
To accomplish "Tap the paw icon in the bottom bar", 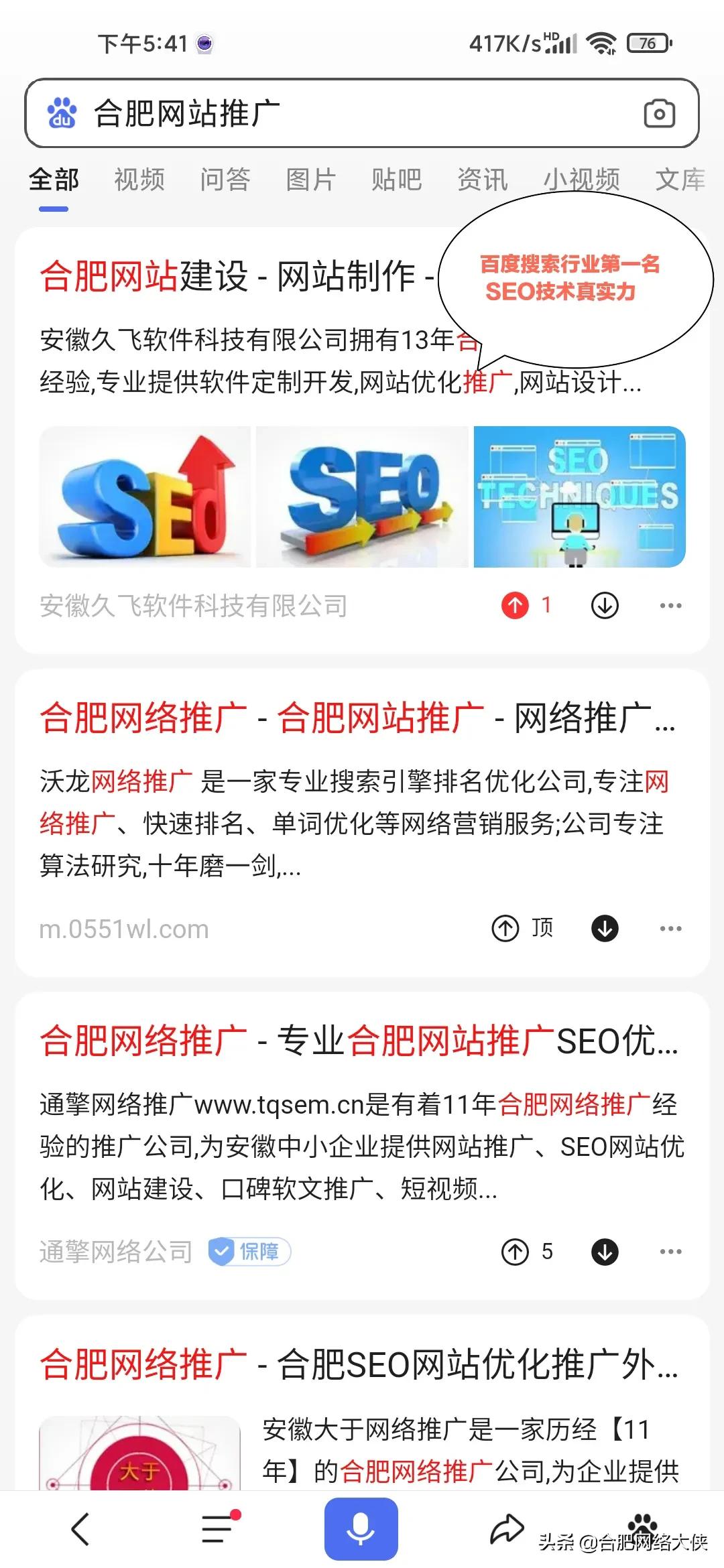I will coord(644,1521).
